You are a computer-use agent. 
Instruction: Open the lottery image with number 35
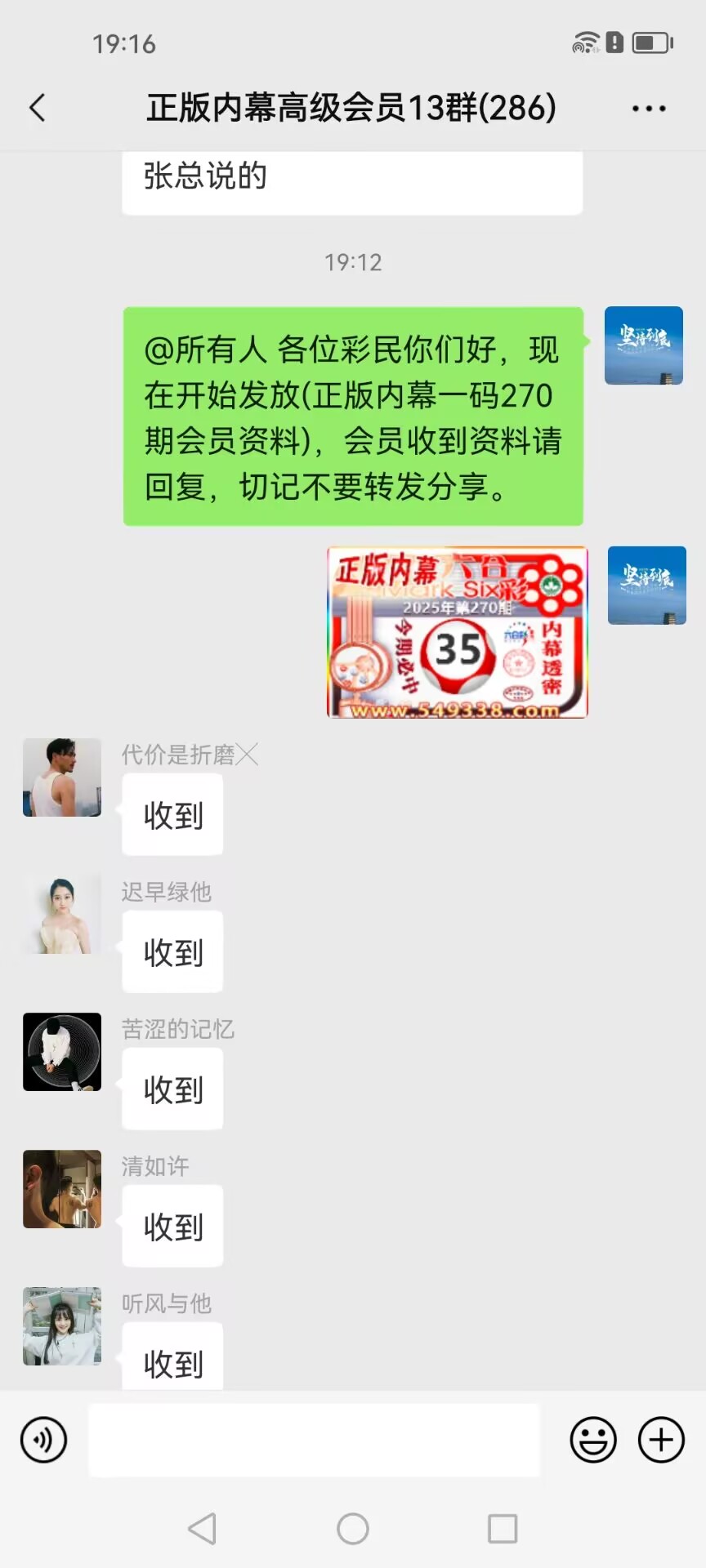[458, 632]
